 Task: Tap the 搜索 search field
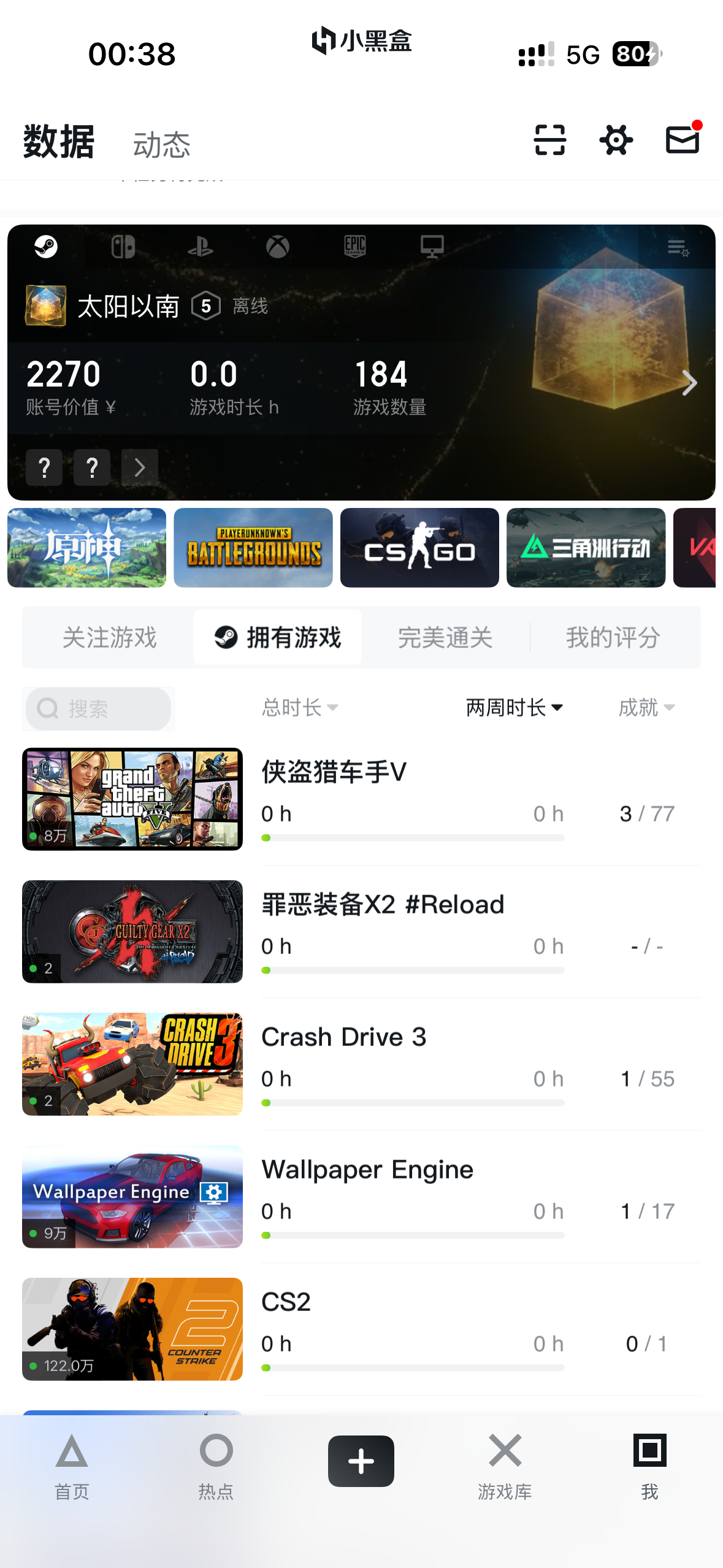(98, 709)
